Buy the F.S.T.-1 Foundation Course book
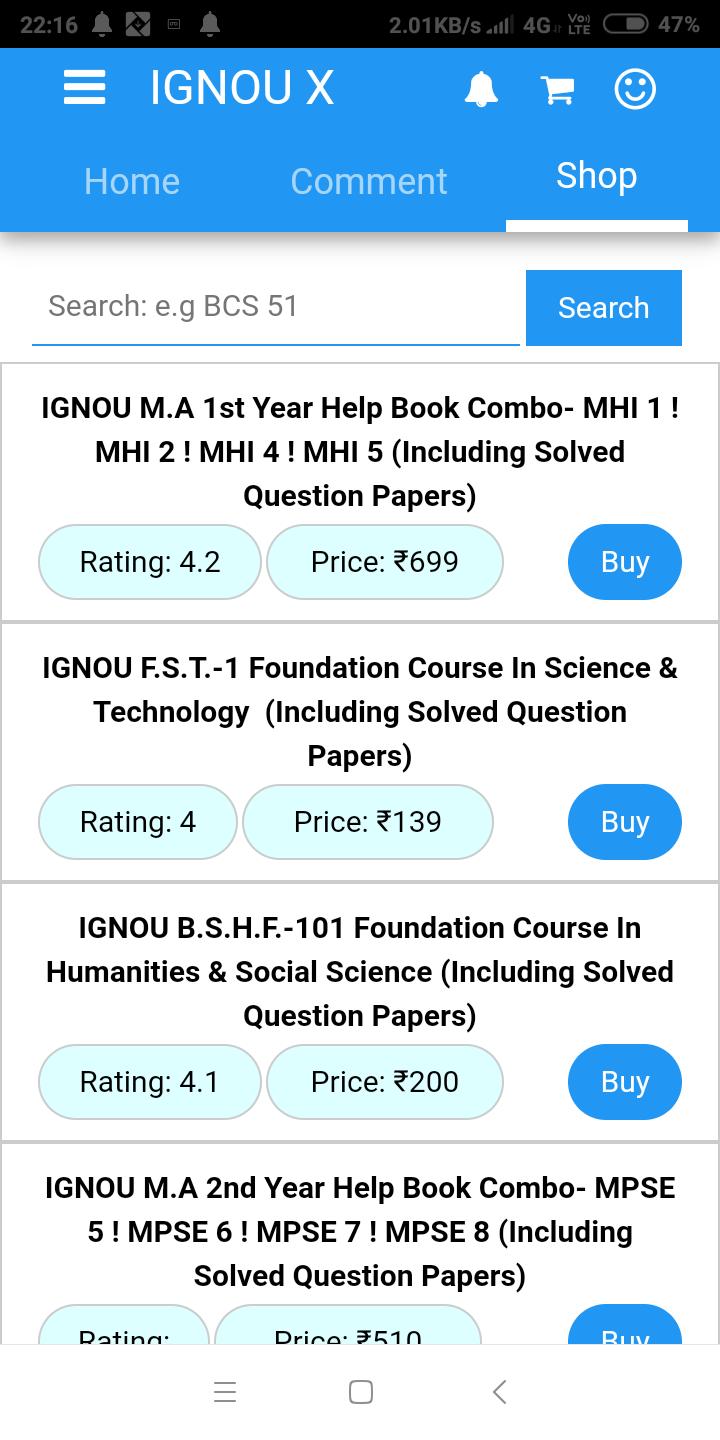The image size is (720, 1440). tap(624, 822)
